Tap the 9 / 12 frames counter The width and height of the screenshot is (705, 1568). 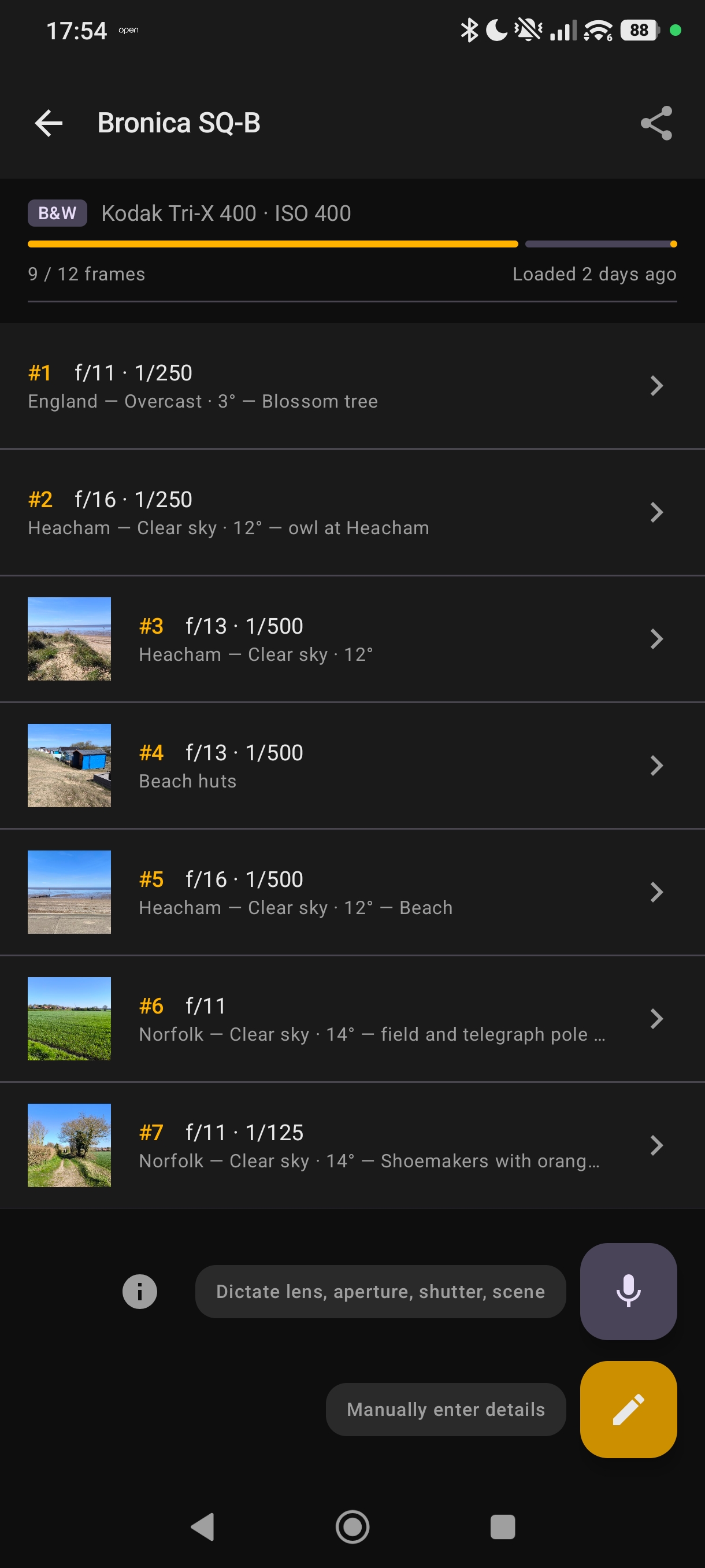86,274
